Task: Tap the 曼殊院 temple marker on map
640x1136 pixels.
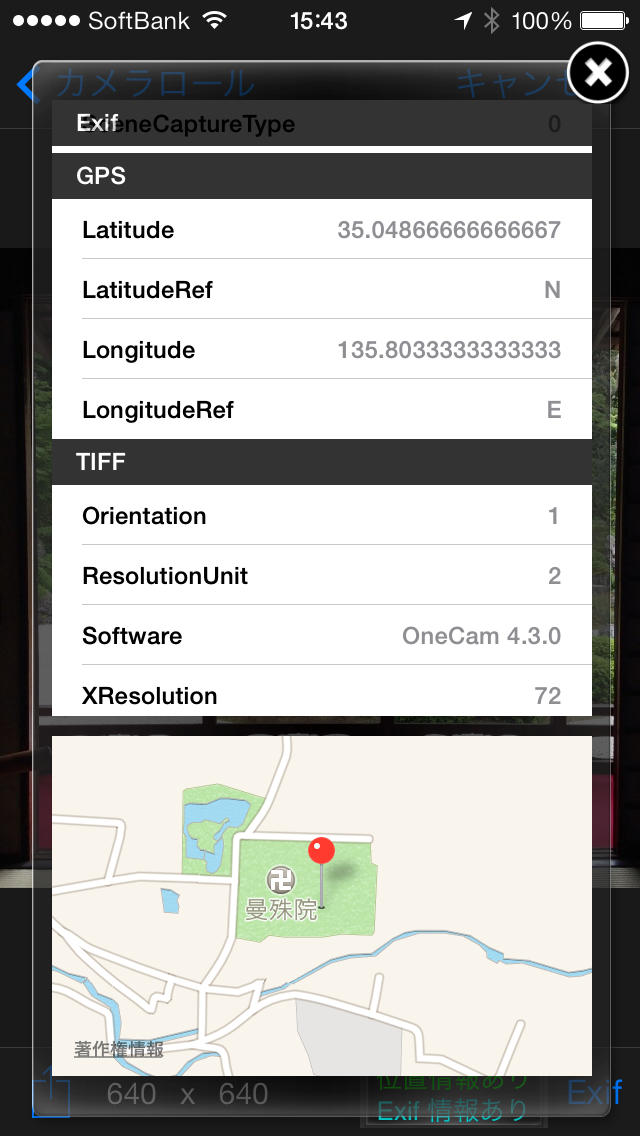Action: click(x=281, y=882)
